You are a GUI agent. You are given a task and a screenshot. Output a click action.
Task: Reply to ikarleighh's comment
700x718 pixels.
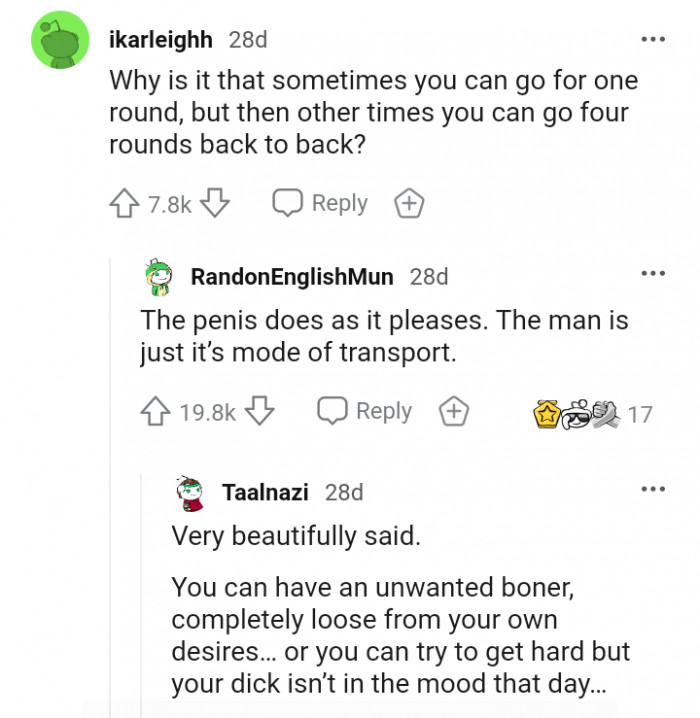point(321,204)
